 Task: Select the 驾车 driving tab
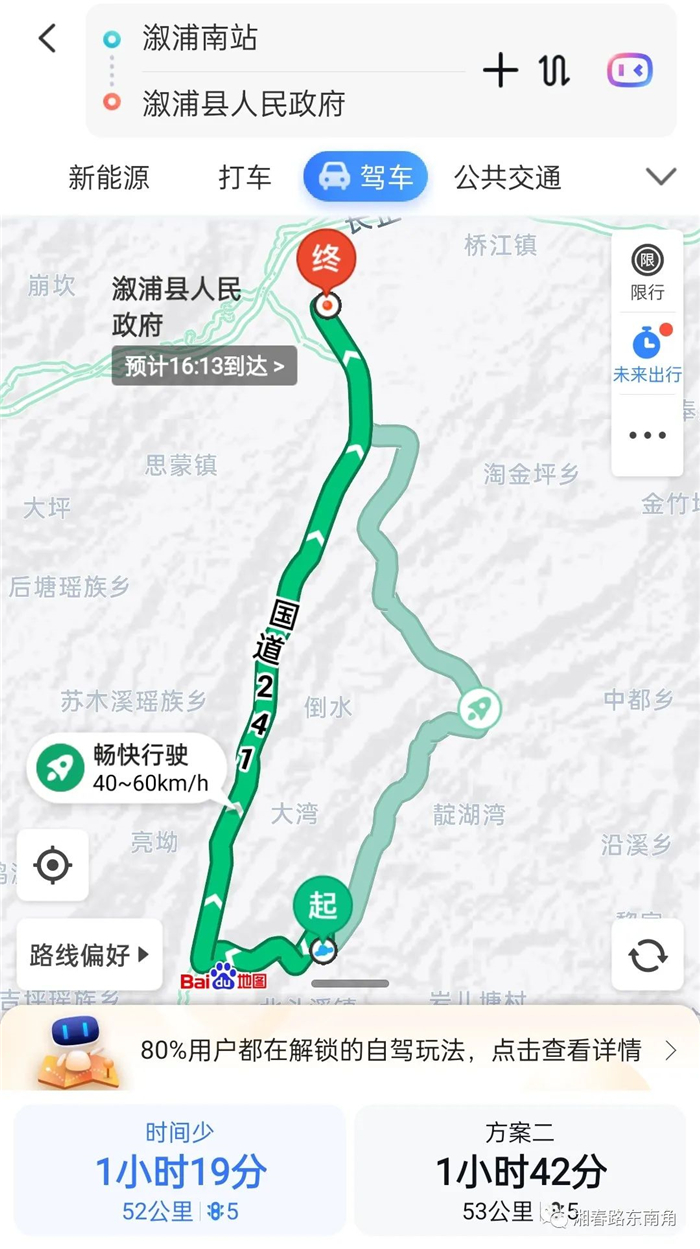point(365,178)
